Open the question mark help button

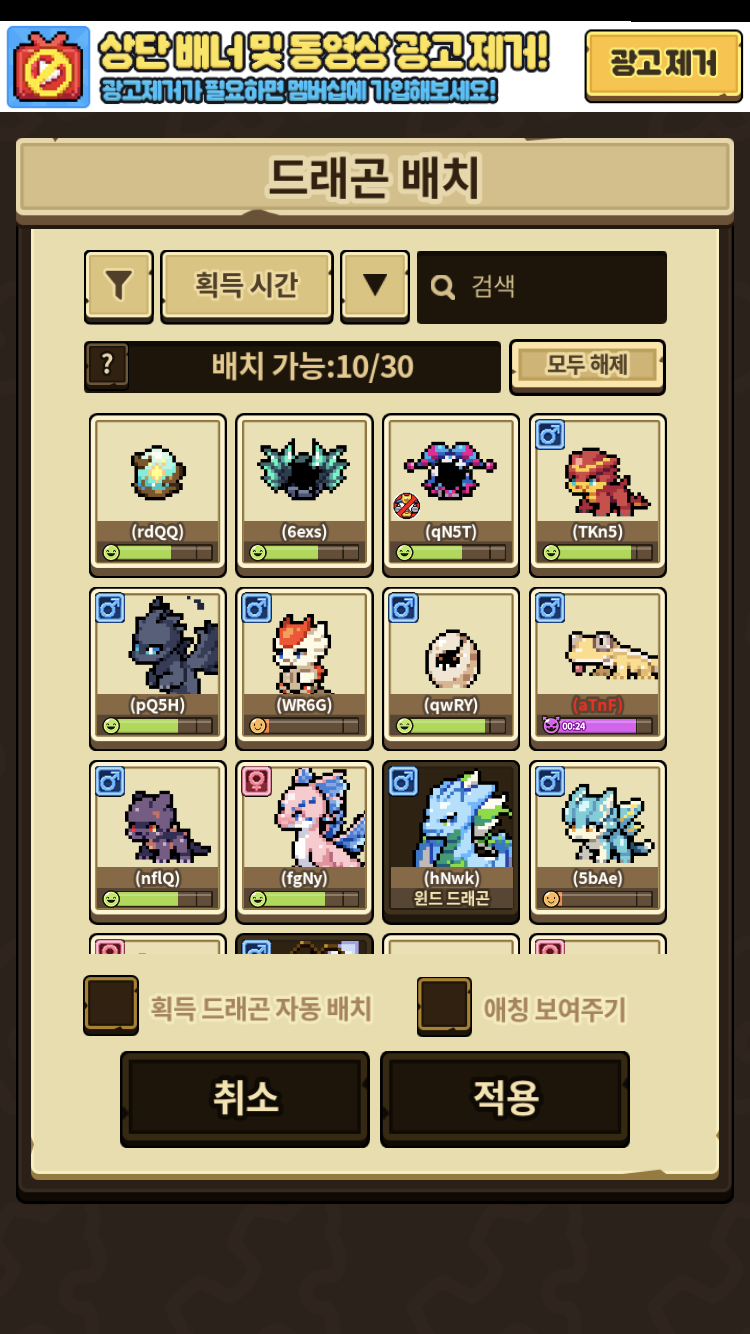(107, 366)
